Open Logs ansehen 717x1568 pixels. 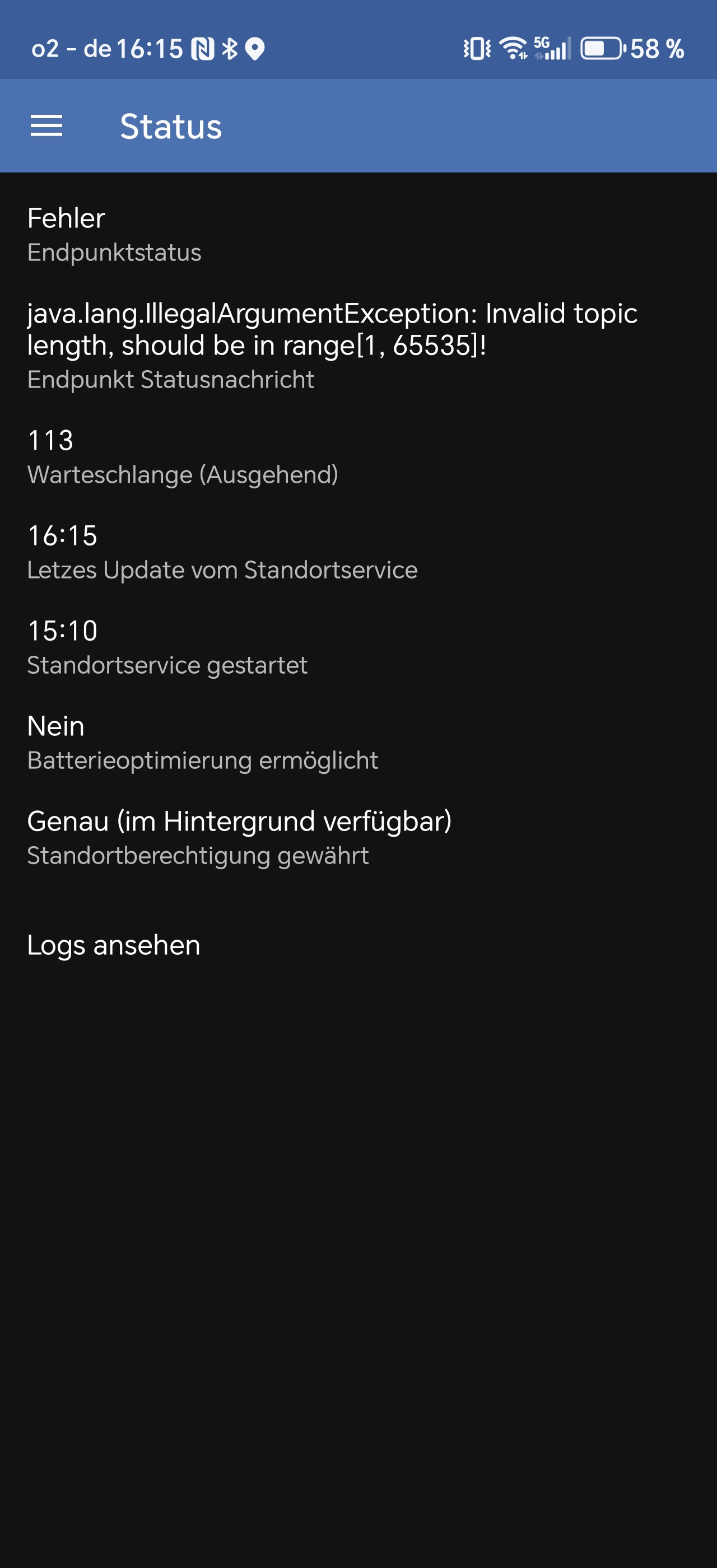(x=114, y=945)
